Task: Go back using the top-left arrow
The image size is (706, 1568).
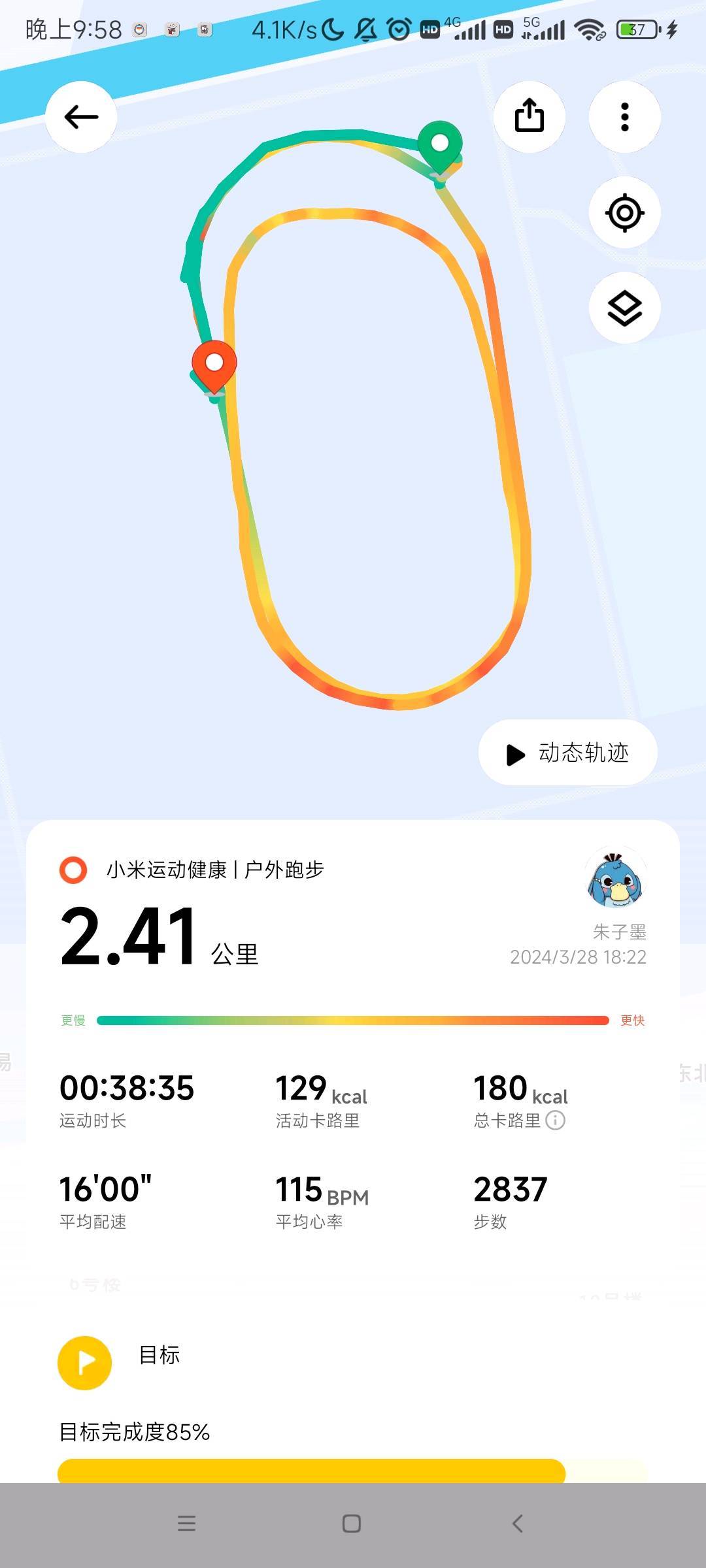Action: click(x=81, y=118)
